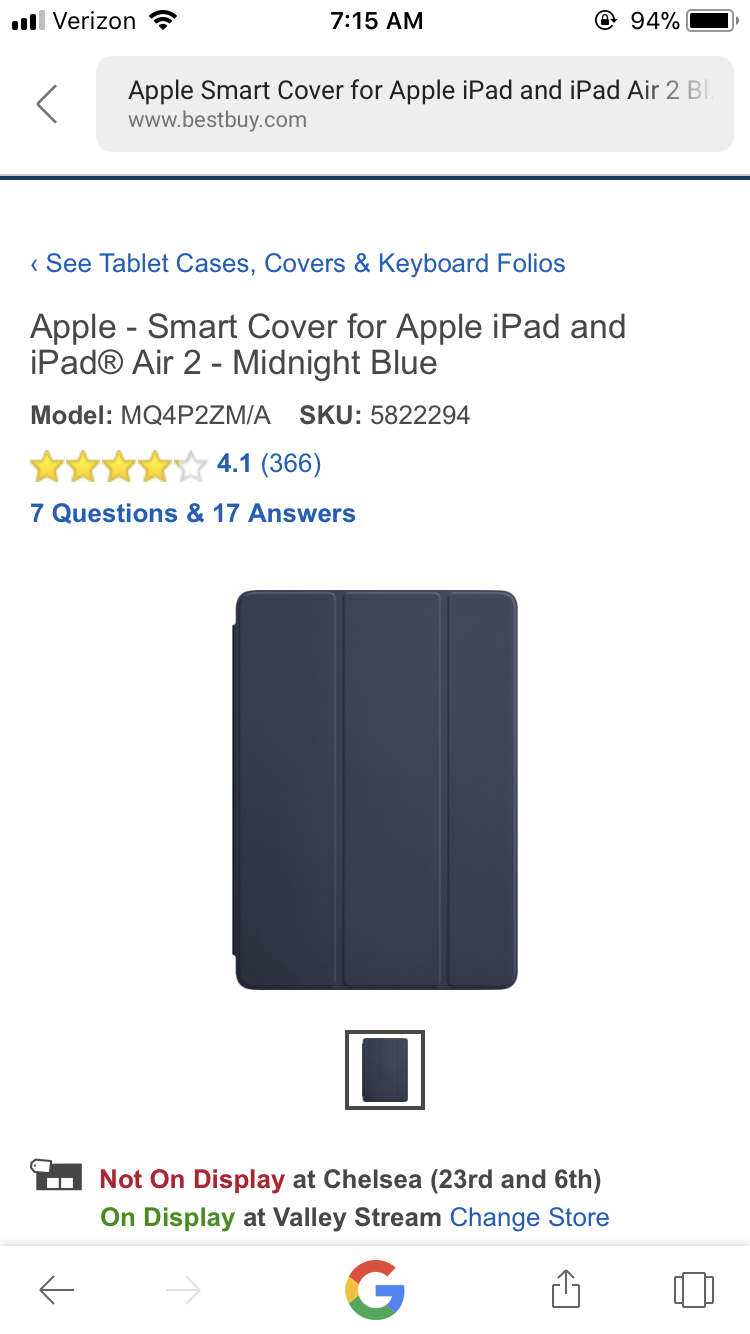Share this page
This screenshot has width=750, height=1334.
(x=566, y=1288)
